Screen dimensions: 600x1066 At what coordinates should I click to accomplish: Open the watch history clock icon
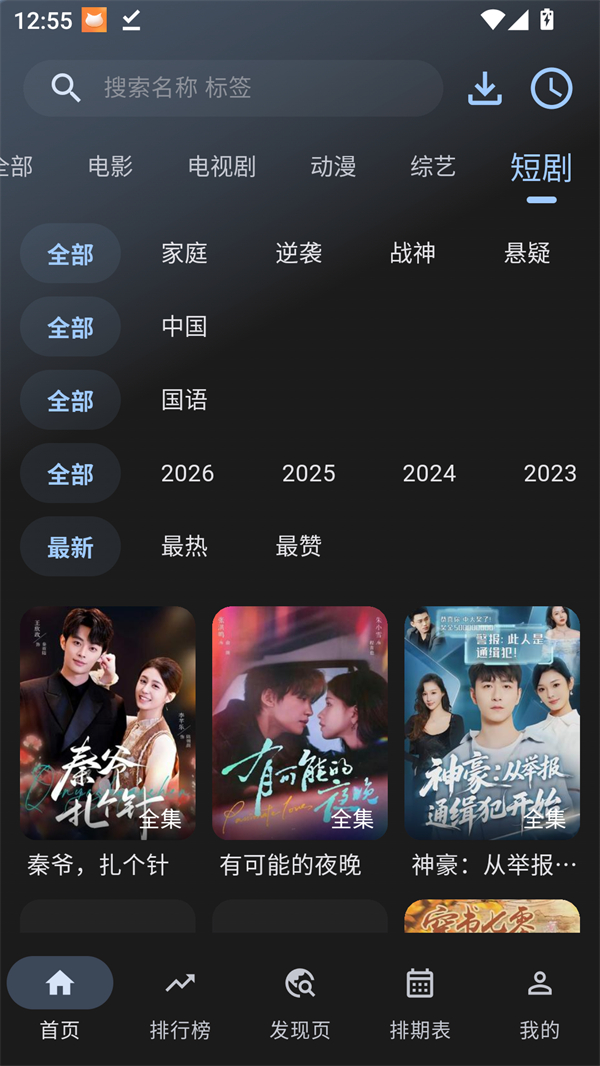[551, 89]
